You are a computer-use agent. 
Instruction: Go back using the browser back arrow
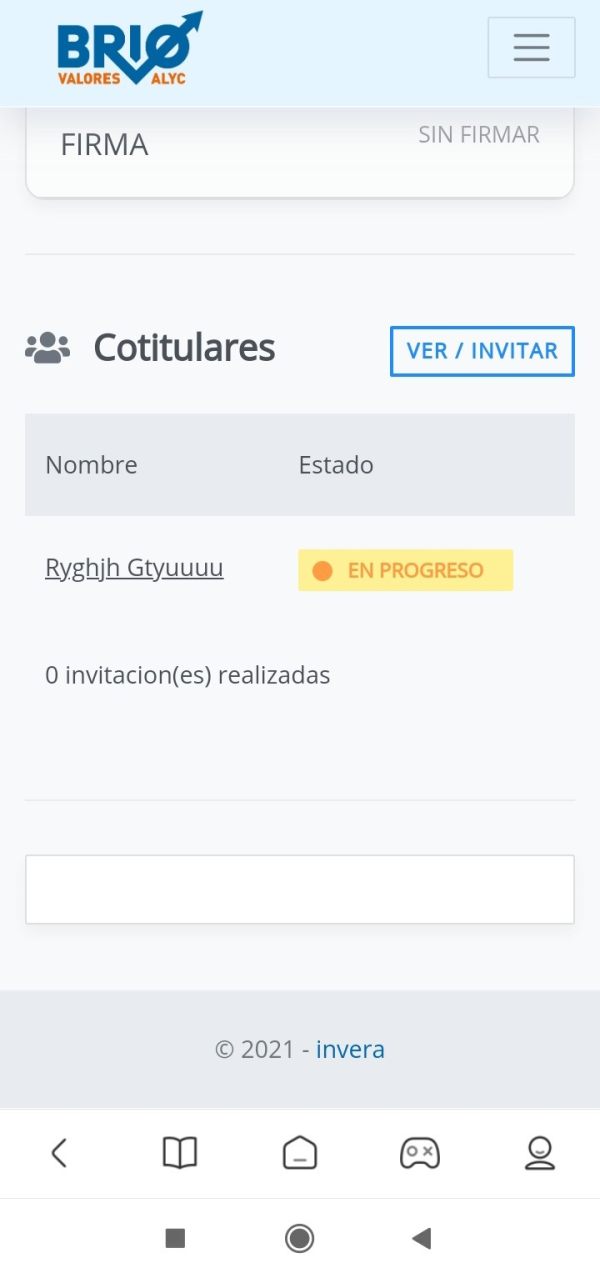click(x=59, y=1153)
